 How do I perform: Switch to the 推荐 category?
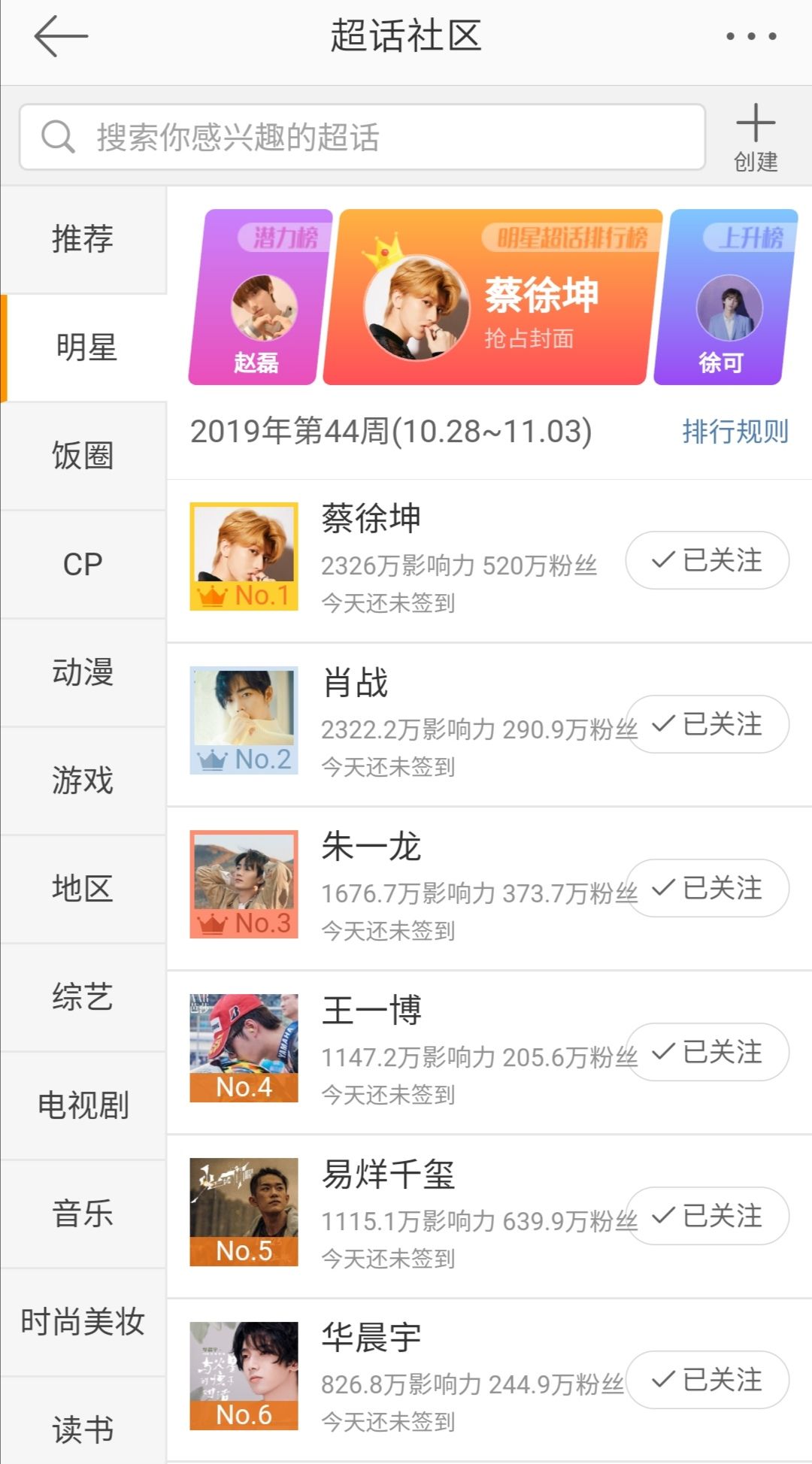tap(83, 239)
